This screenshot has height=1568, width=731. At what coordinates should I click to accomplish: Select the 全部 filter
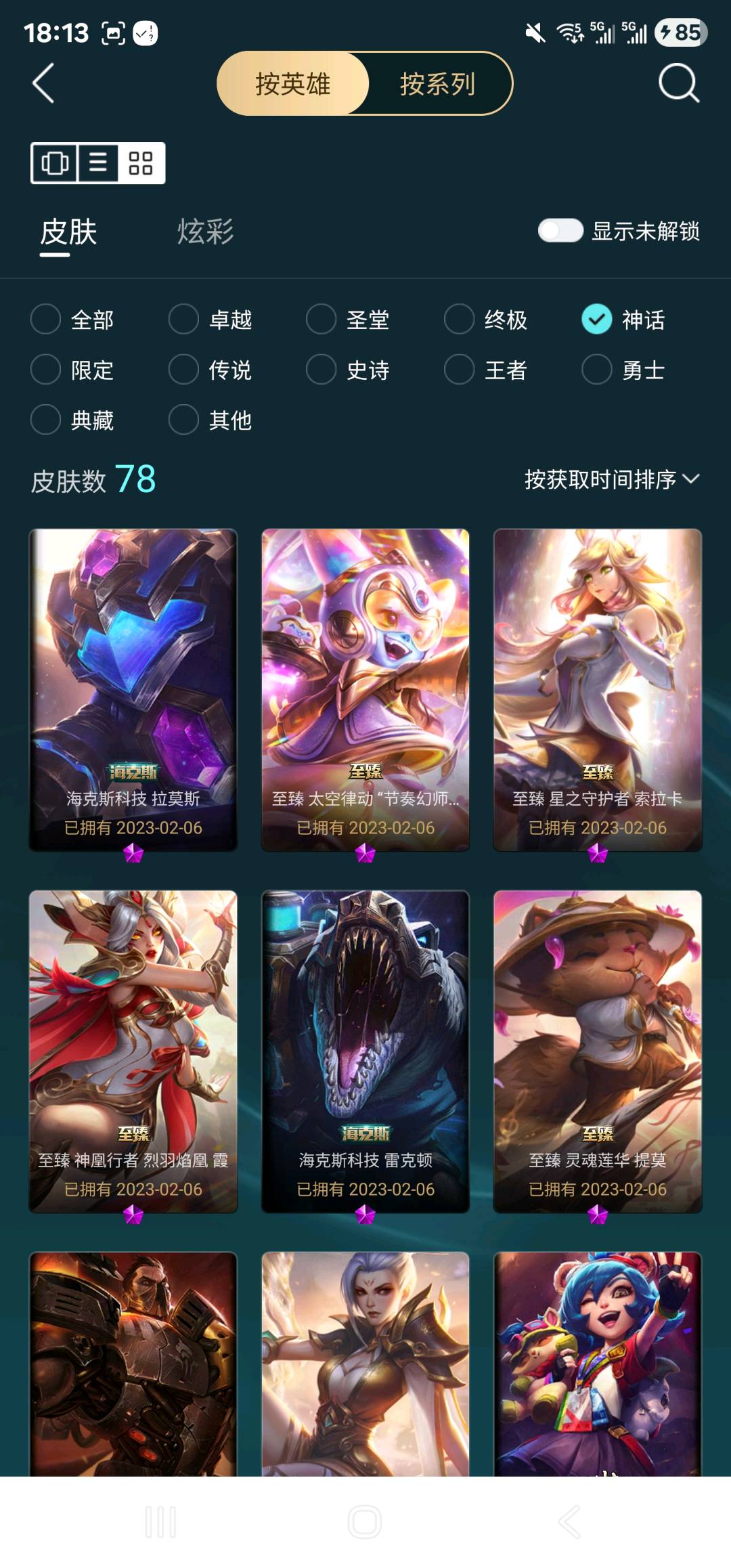click(73, 320)
